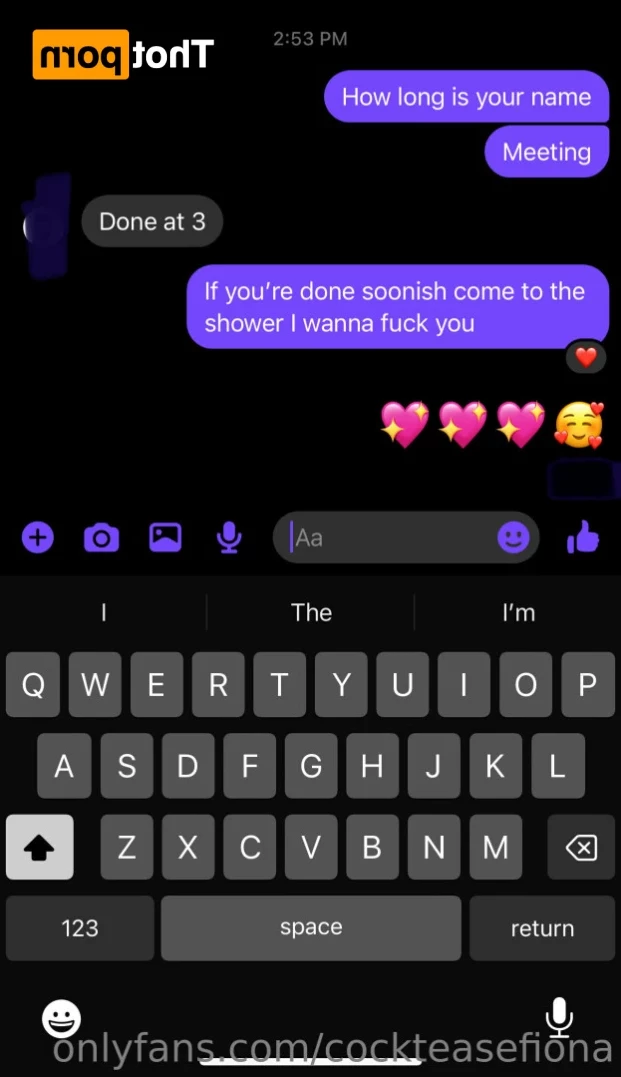Open the photo gallery picker
The image size is (621, 1077).
[165, 538]
